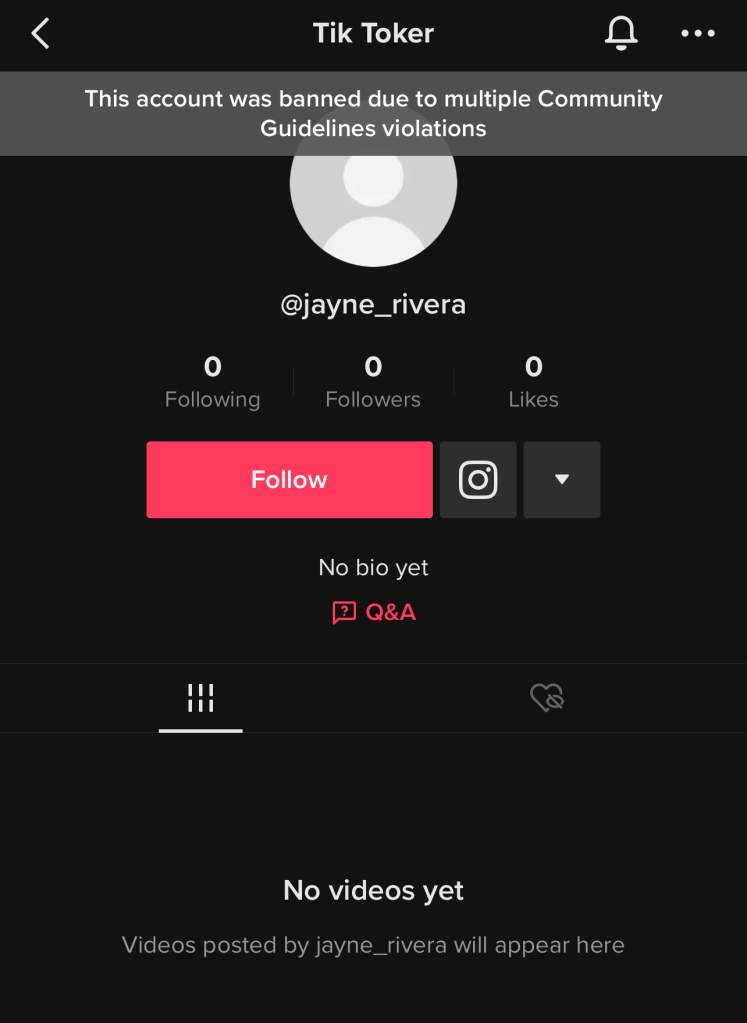This screenshot has width=747, height=1023.
Task: Open the linked Instagram profile
Action: (478, 480)
